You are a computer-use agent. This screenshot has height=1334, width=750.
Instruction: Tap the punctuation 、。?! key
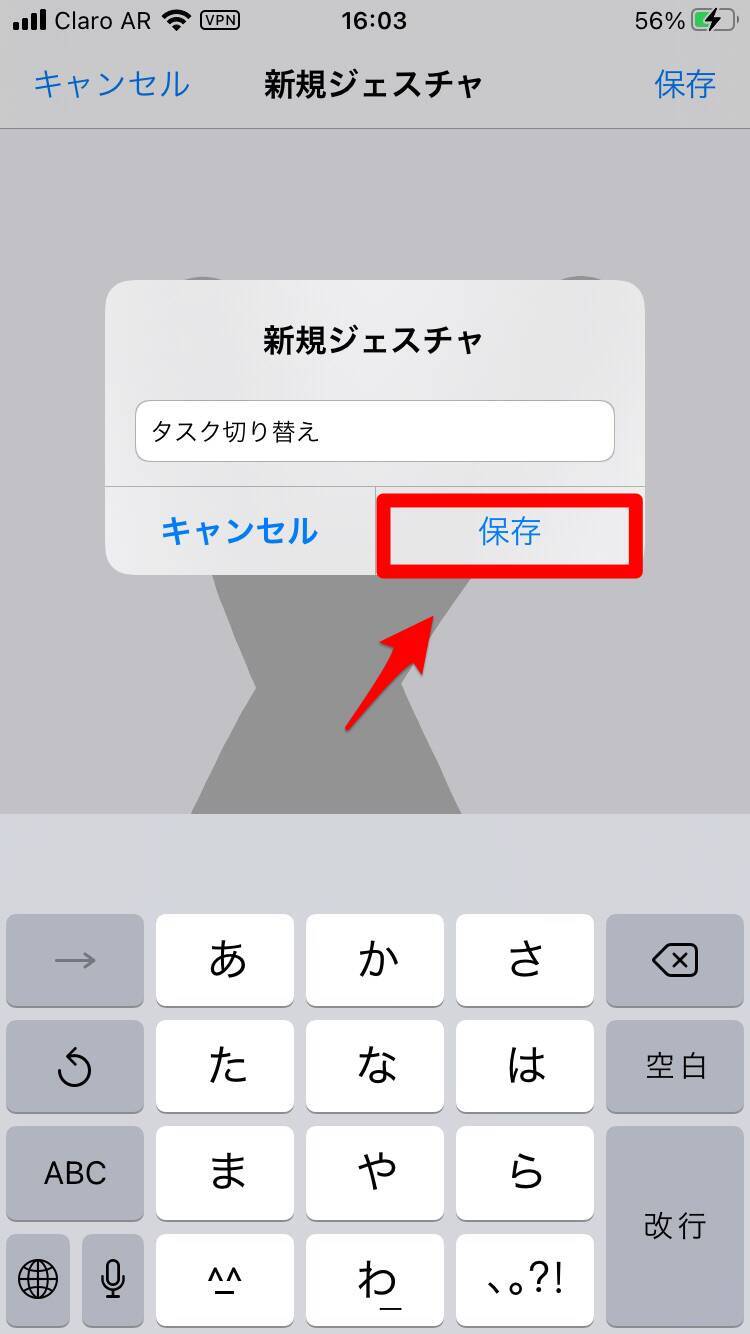click(525, 1277)
